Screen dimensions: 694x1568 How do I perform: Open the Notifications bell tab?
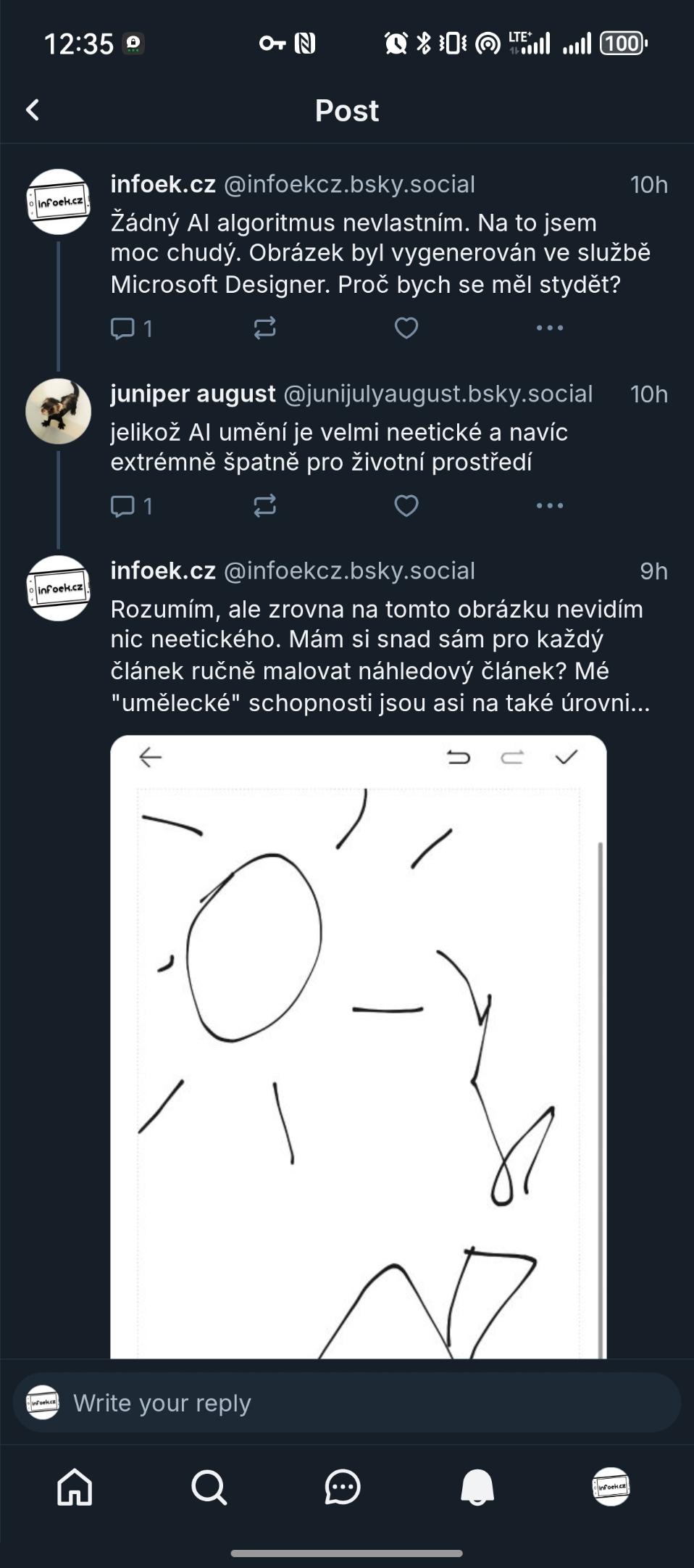click(x=477, y=1487)
